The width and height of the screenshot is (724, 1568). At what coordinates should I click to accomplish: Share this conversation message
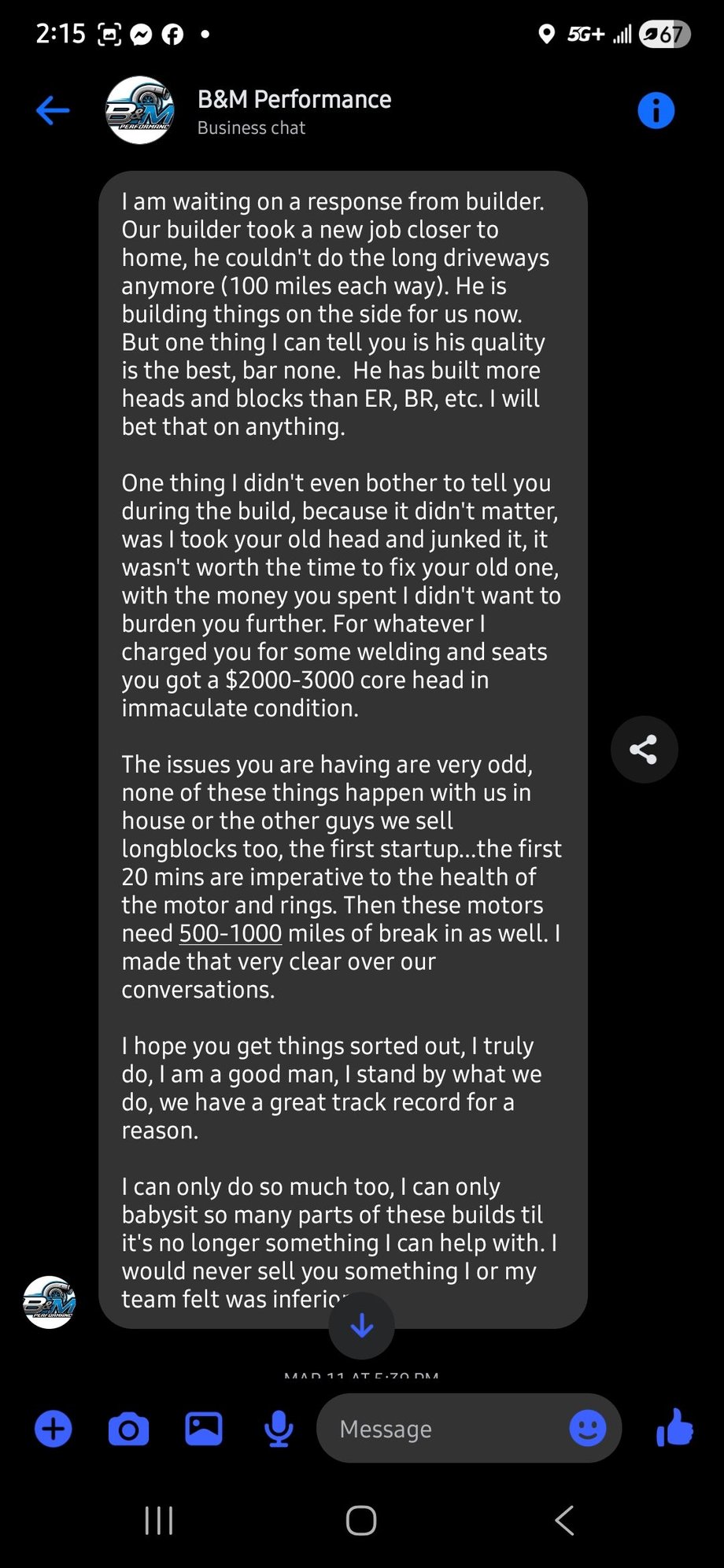pos(644,749)
